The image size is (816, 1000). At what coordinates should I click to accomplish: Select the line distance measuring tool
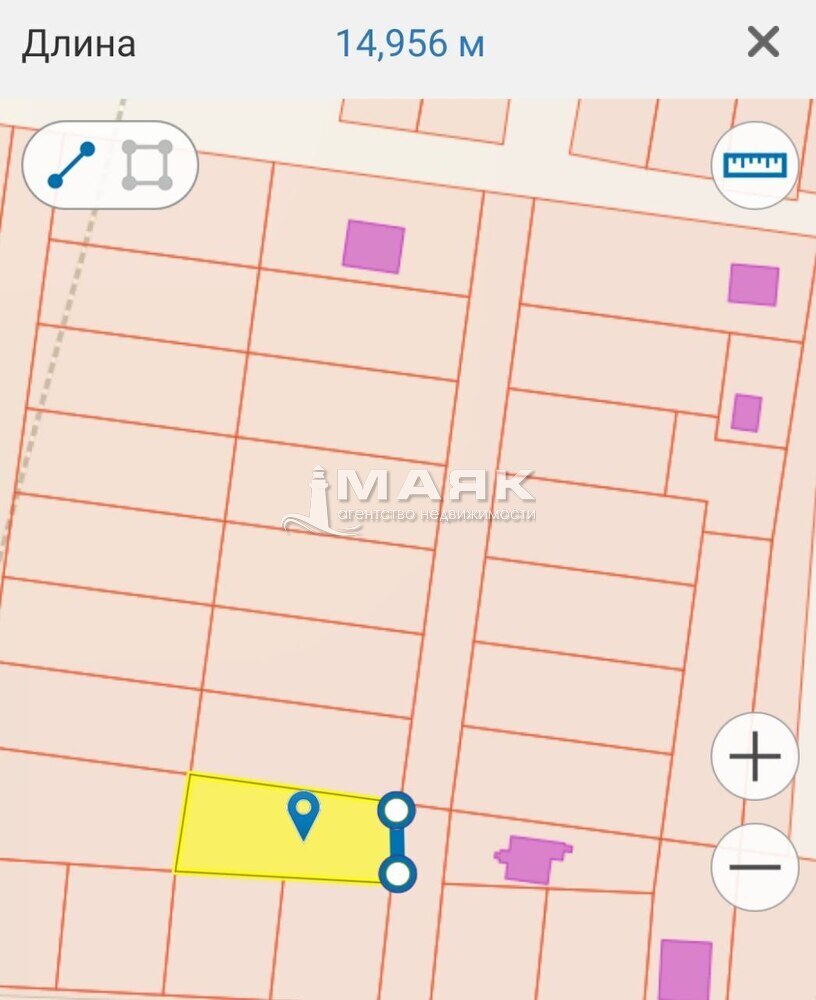[x=71, y=166]
